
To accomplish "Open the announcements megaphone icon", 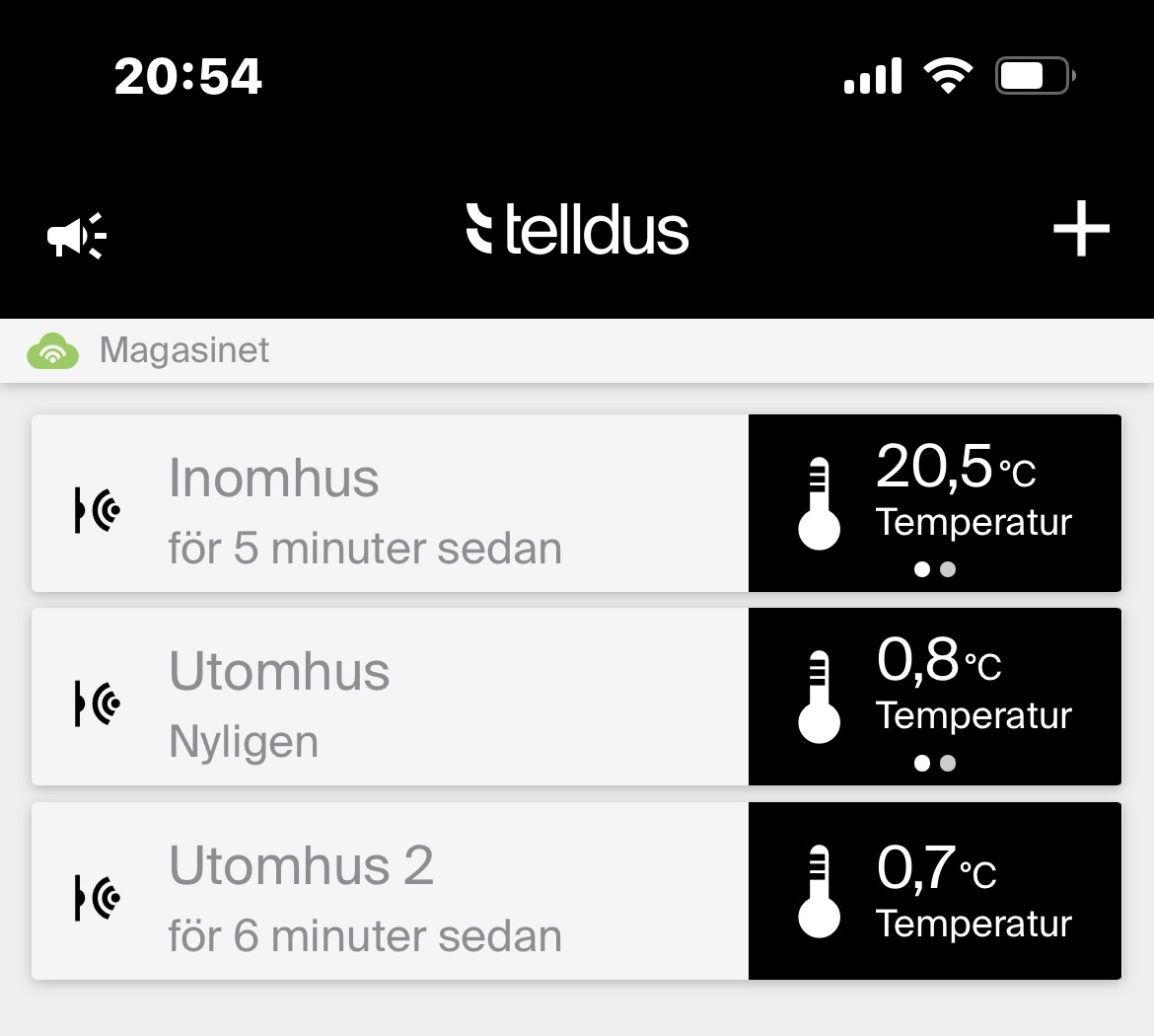I will (x=76, y=235).
